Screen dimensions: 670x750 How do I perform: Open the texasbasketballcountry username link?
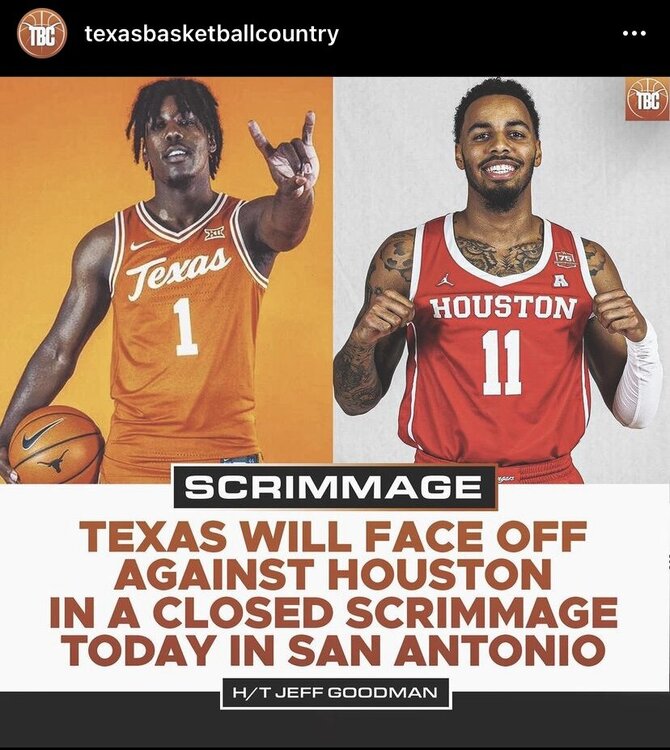(211, 34)
